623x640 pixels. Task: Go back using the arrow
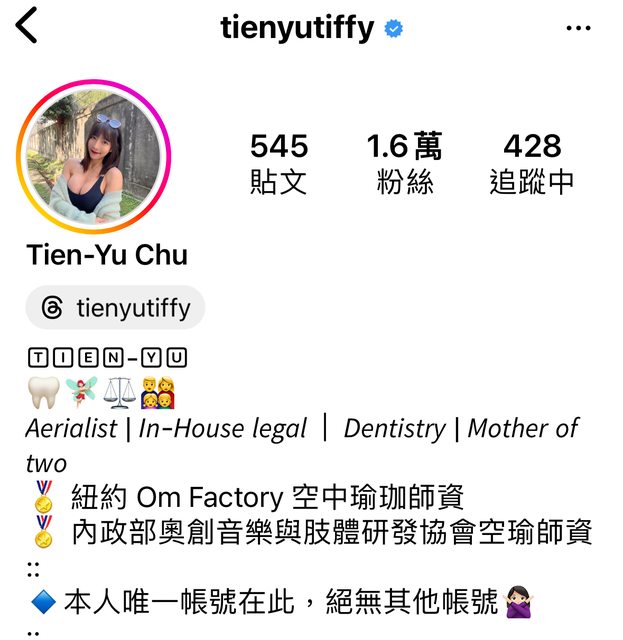27,25
